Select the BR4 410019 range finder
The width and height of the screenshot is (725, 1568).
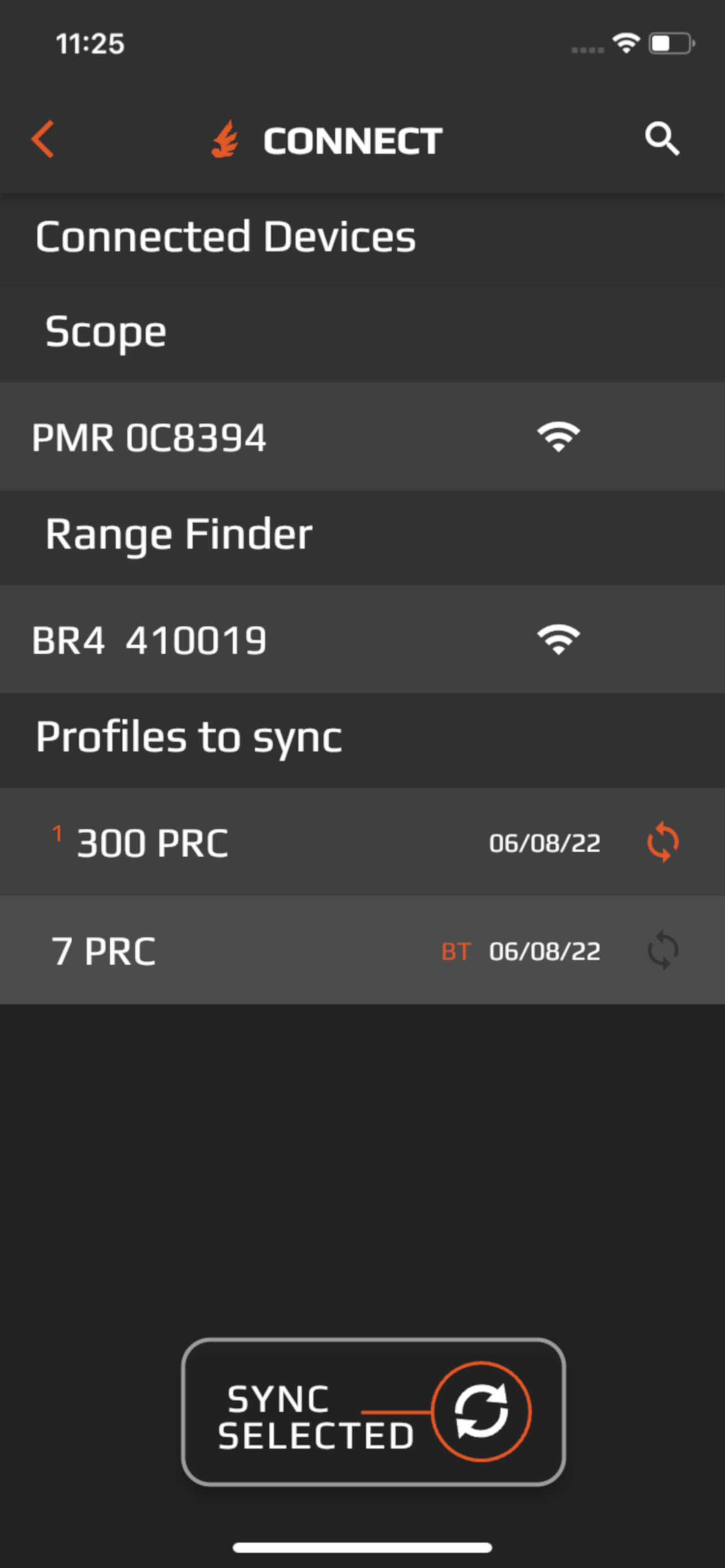click(362, 639)
